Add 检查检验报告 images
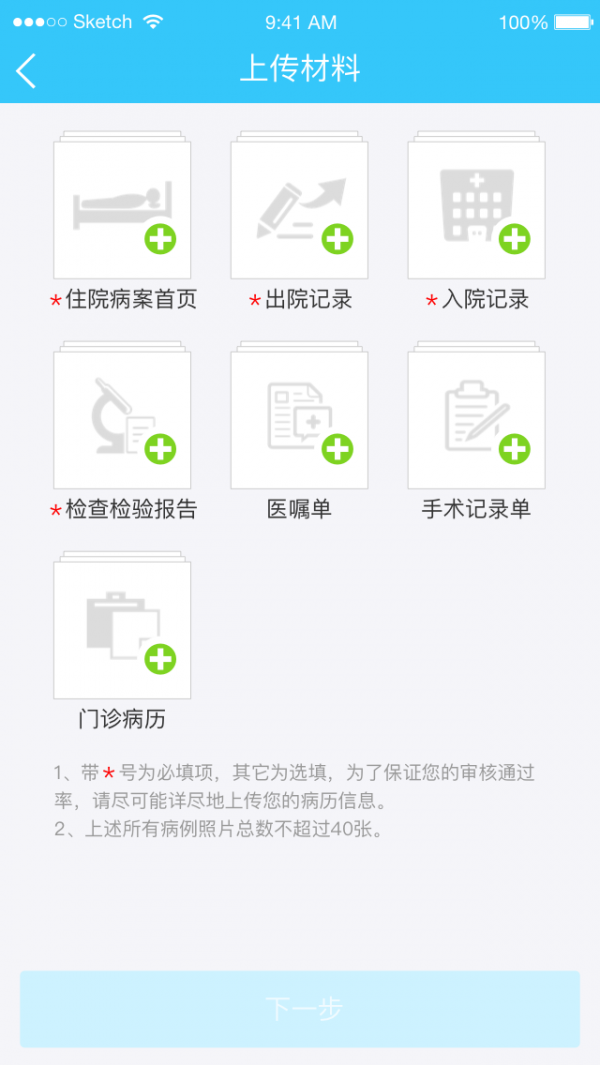600x1065 pixels. tap(122, 420)
